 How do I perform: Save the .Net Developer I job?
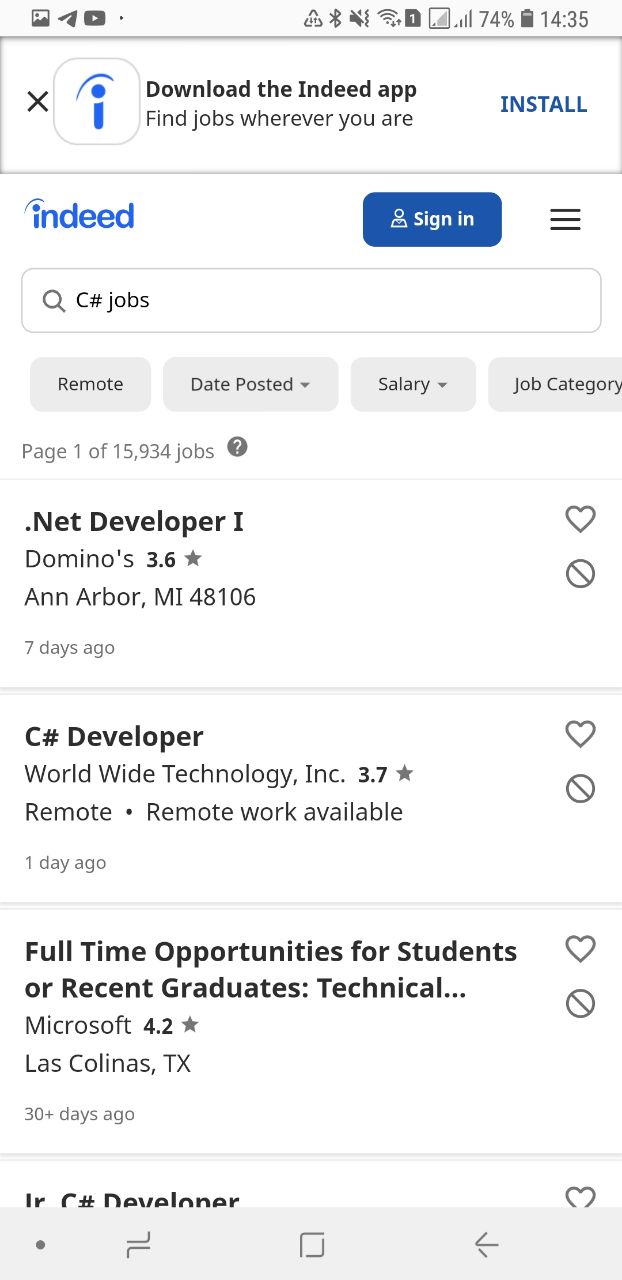coord(580,519)
